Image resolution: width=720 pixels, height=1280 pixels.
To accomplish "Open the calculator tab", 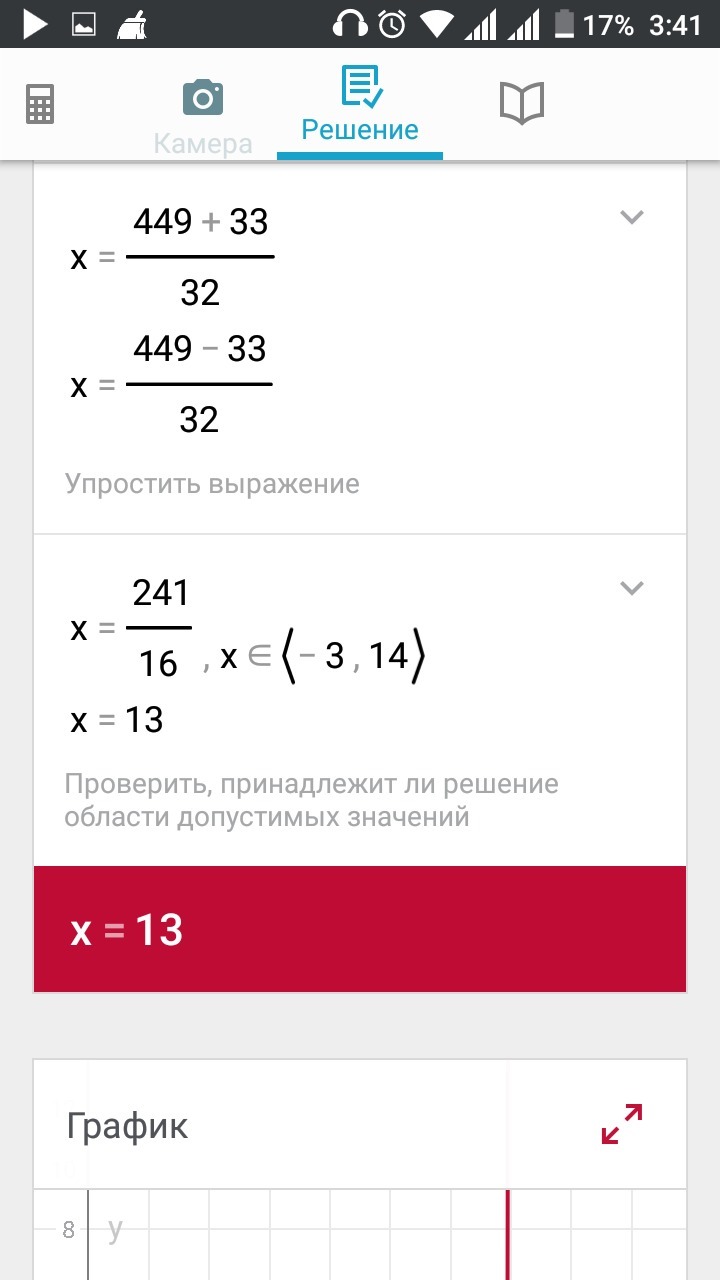I will tap(41, 103).
